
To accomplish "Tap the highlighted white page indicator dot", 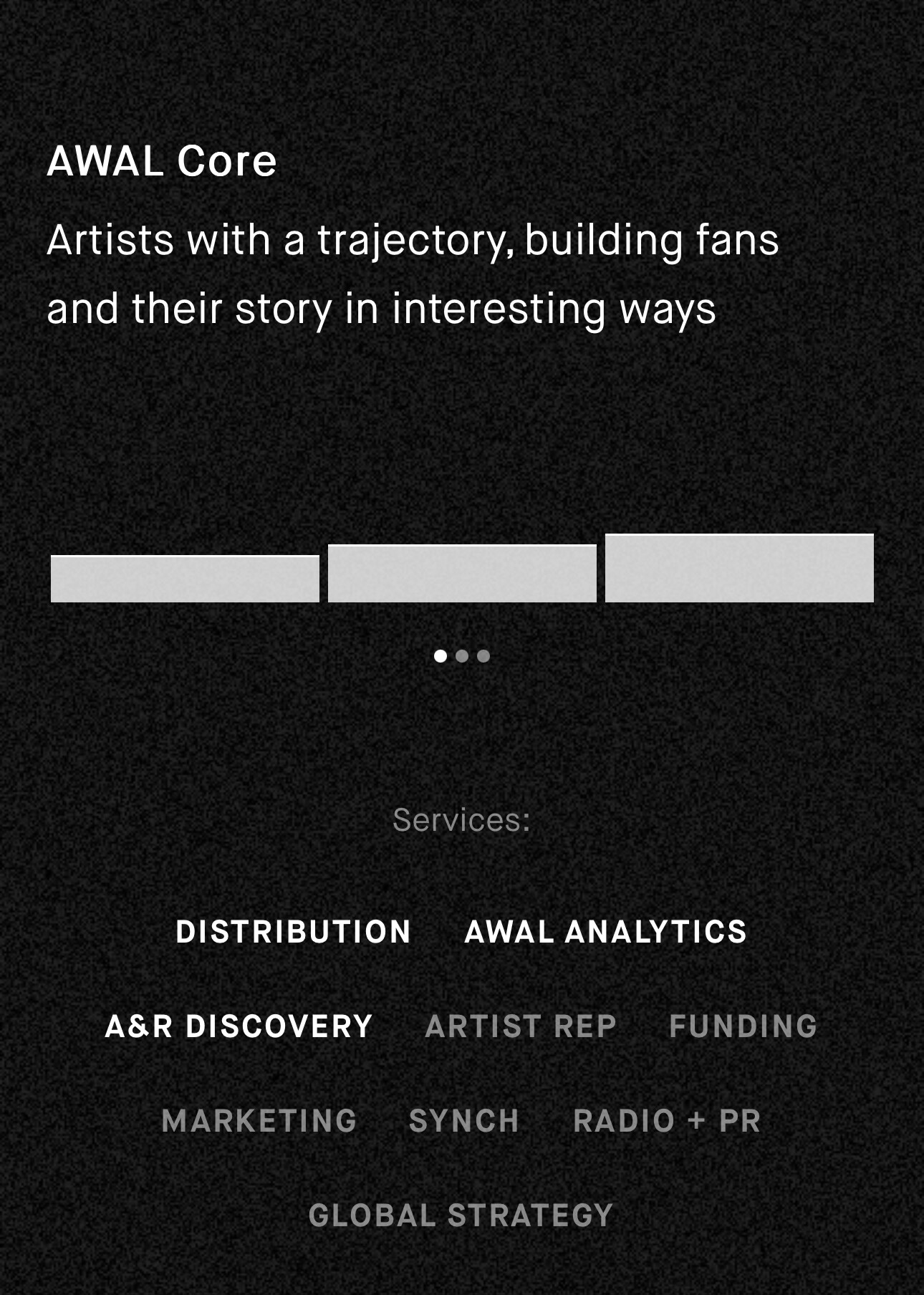I will pyautogui.click(x=441, y=656).
